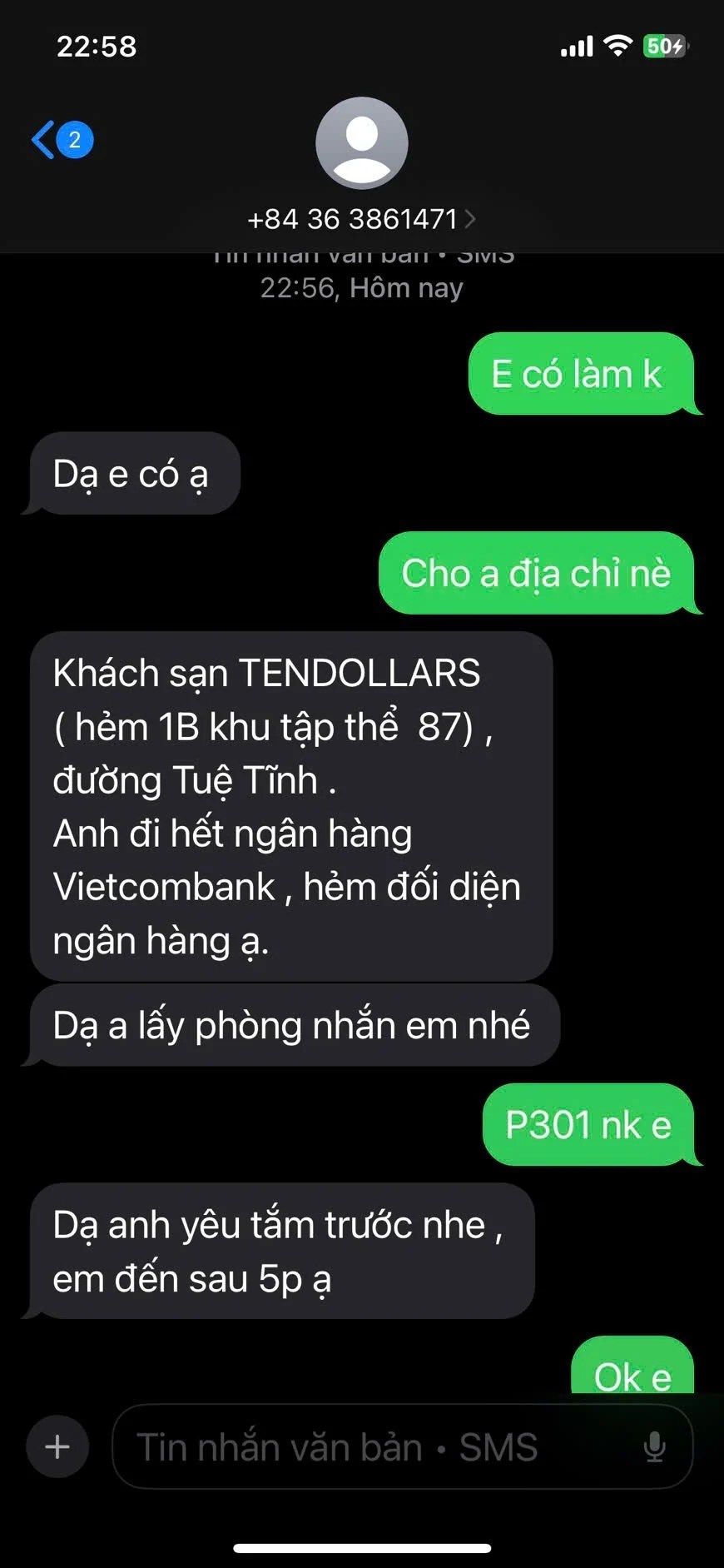Go back to the messages list
This screenshot has height=1568, width=724.
[x=60, y=140]
